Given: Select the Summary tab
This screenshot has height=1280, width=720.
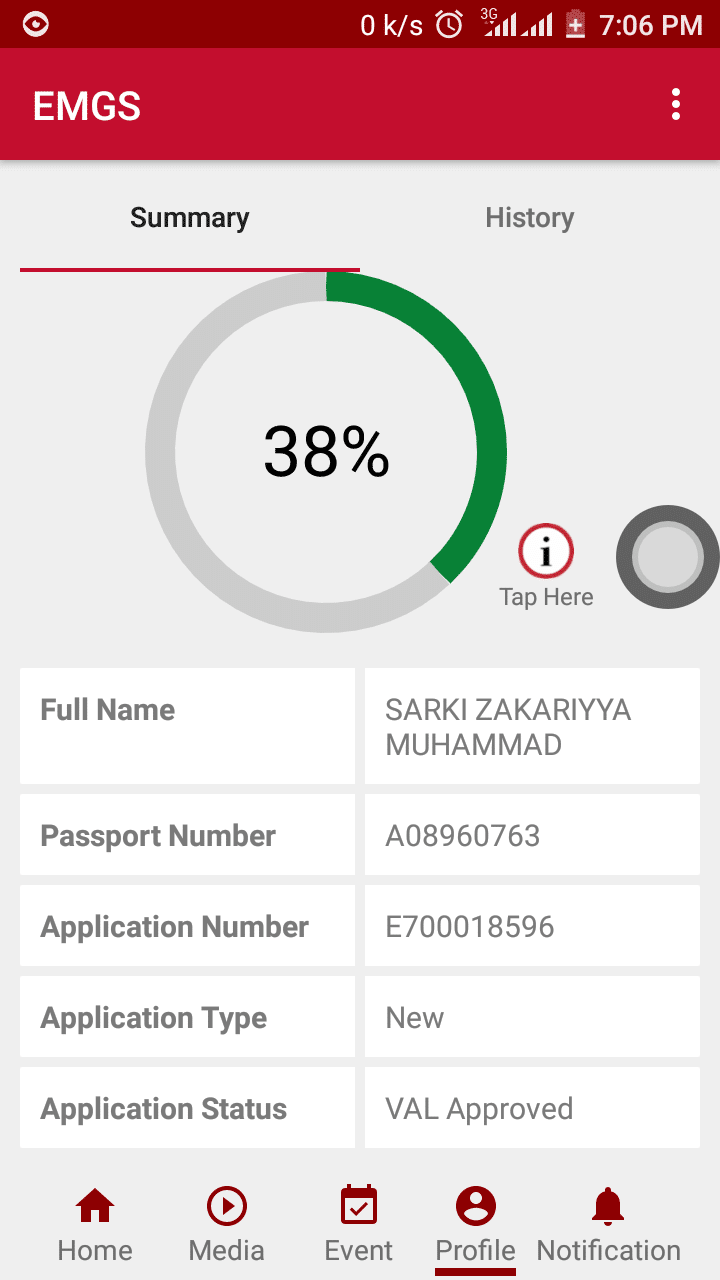Looking at the screenshot, I should 190,218.
